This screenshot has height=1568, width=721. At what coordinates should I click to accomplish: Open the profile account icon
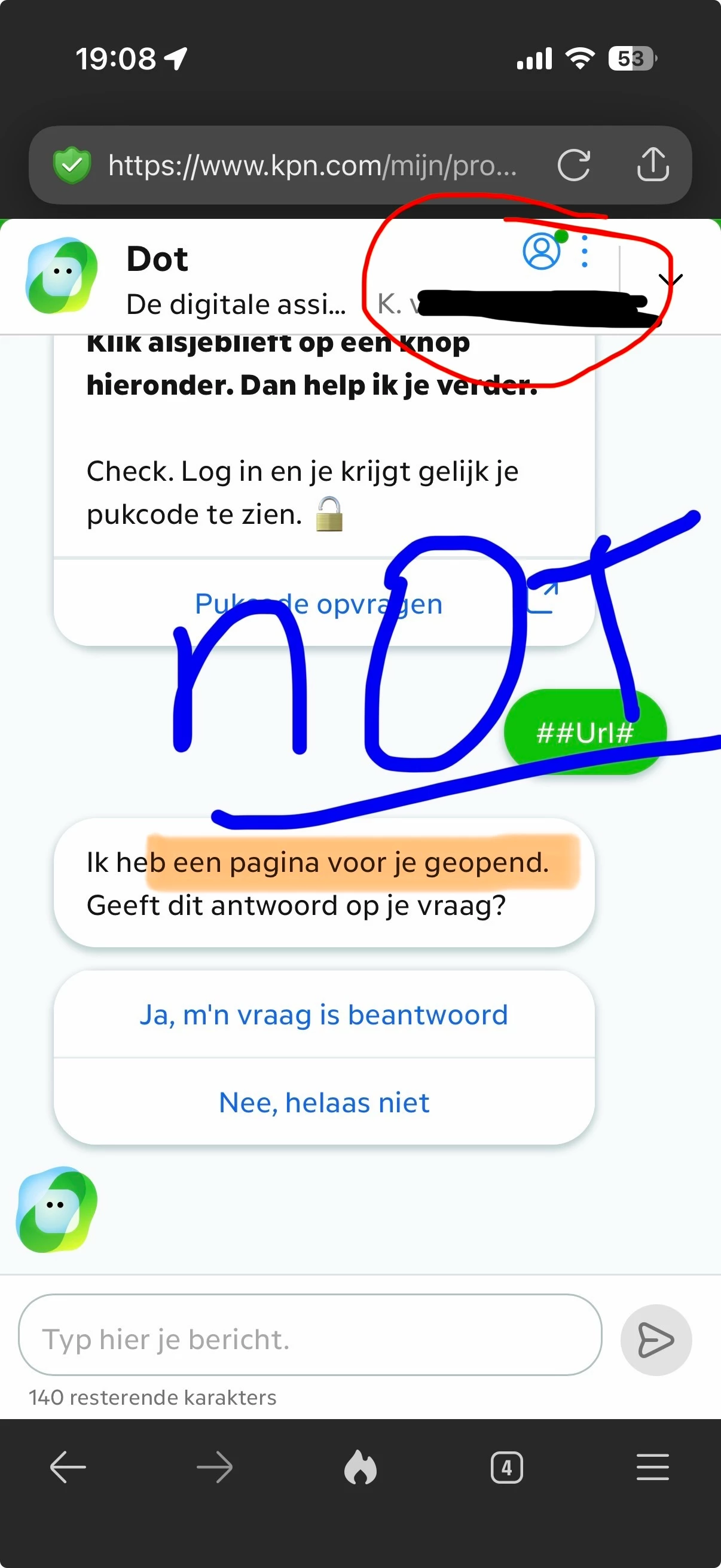541,251
